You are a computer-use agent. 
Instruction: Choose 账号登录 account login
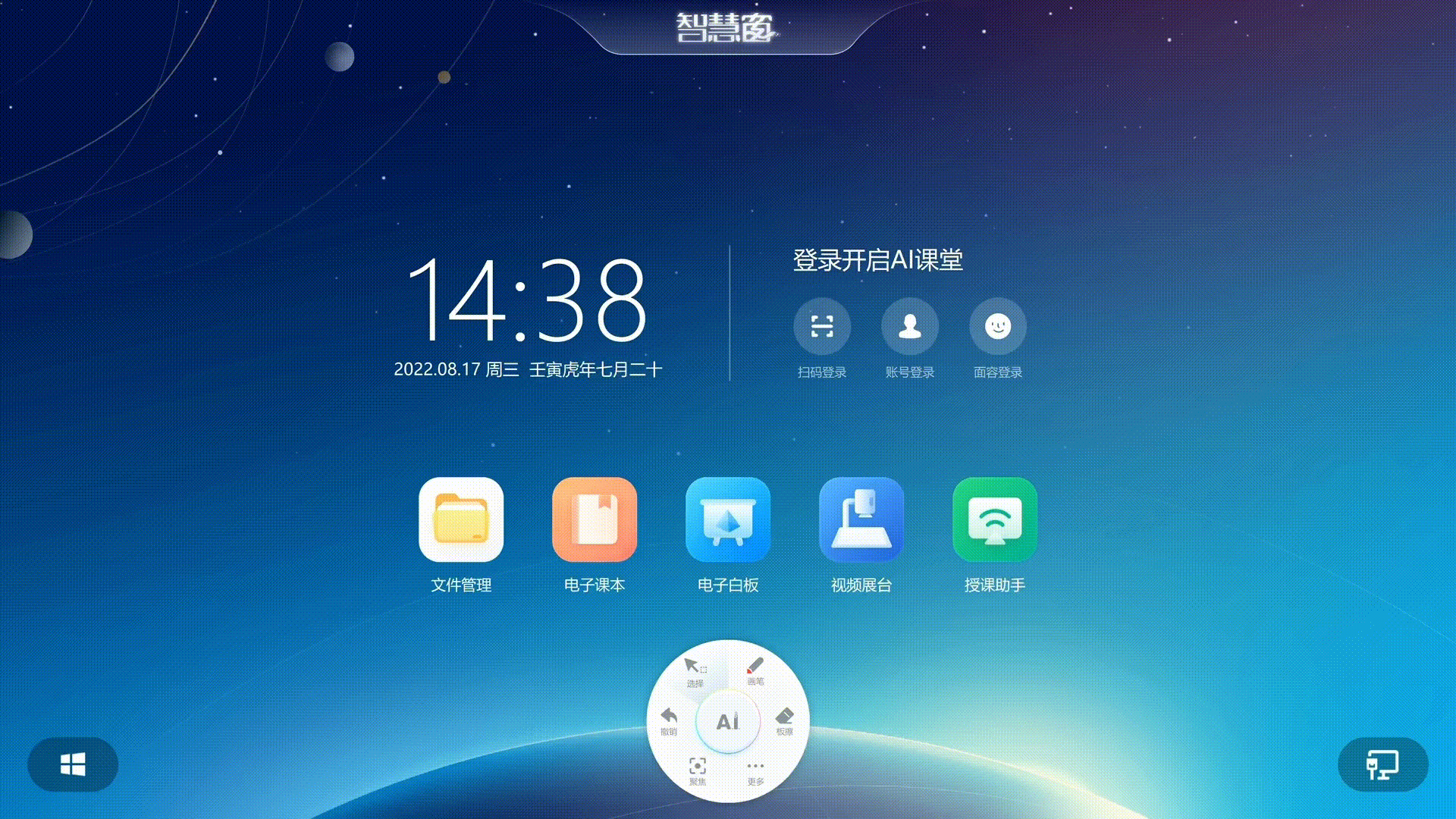(910, 327)
